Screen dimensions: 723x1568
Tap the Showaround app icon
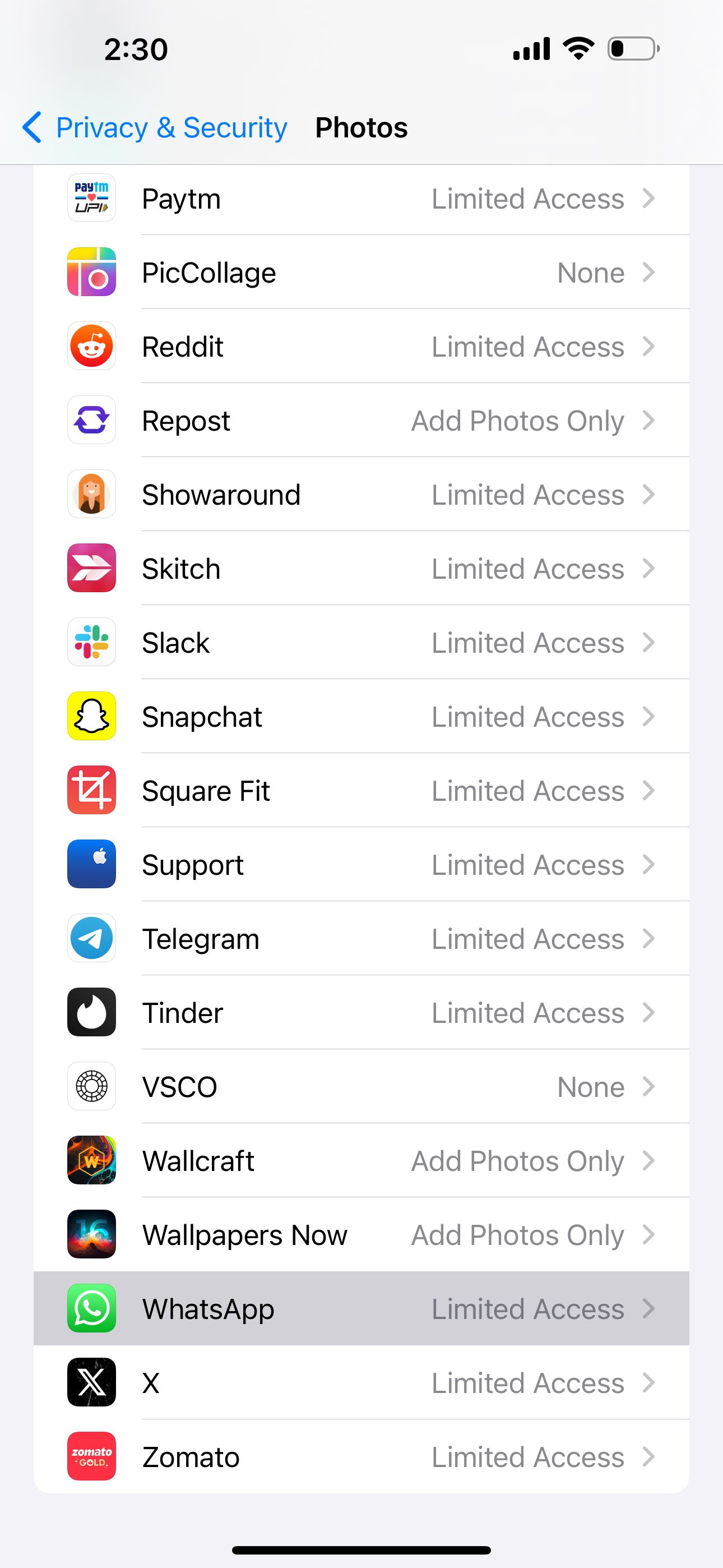(91, 494)
